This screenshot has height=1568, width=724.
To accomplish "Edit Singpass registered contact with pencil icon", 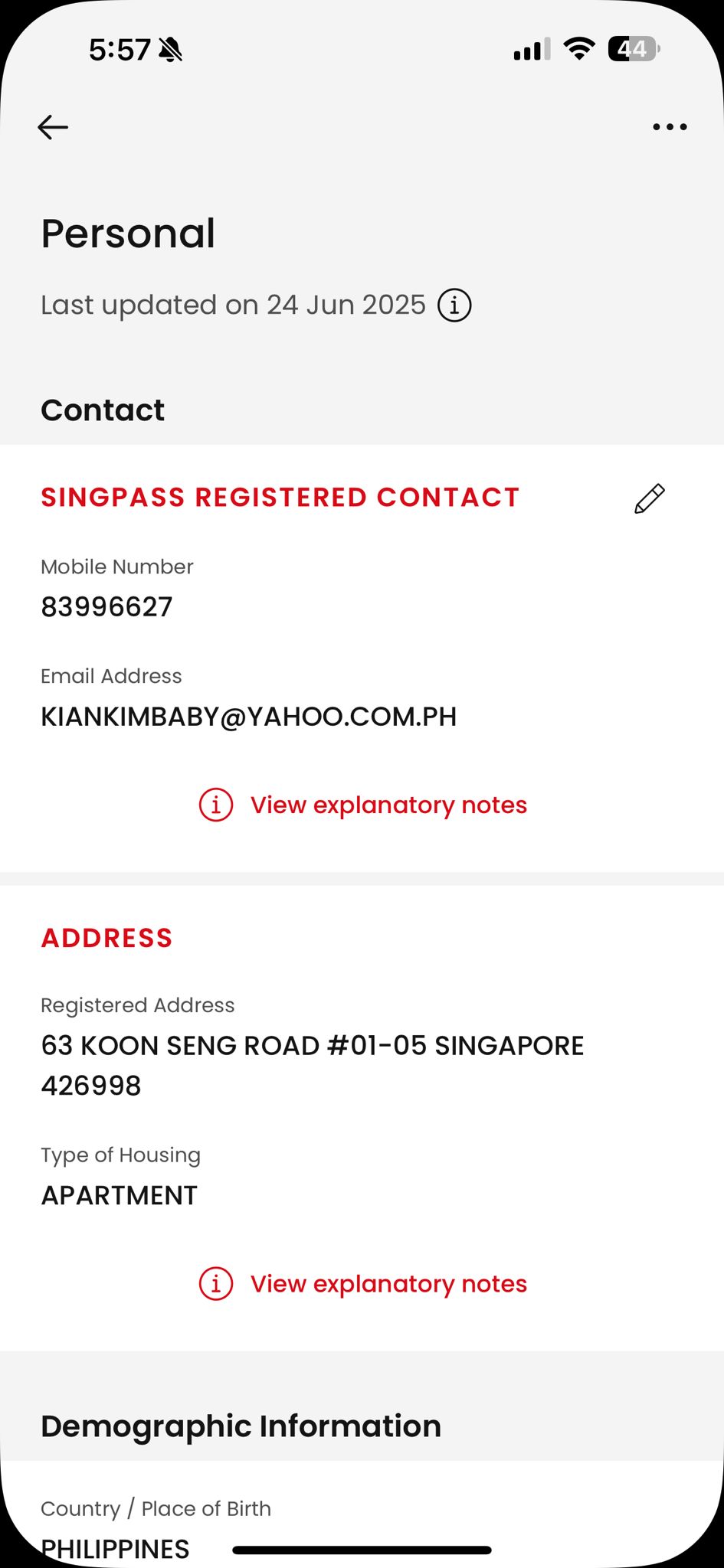I will click(x=650, y=498).
